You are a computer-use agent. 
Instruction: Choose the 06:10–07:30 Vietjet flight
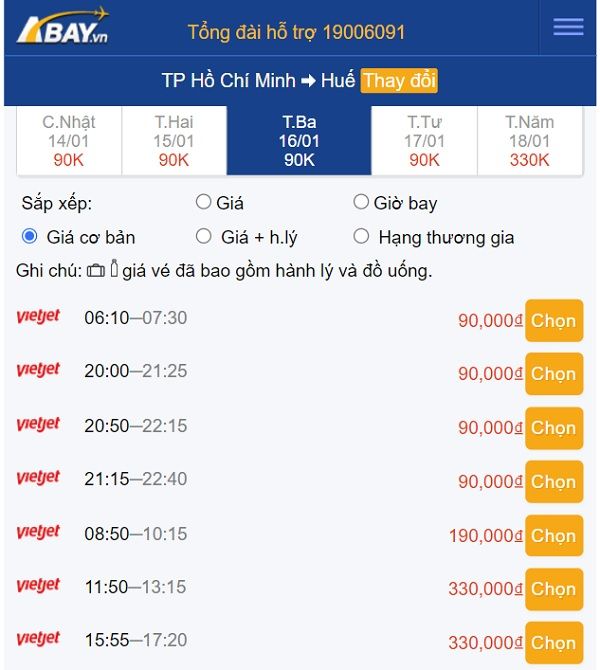coord(554,320)
